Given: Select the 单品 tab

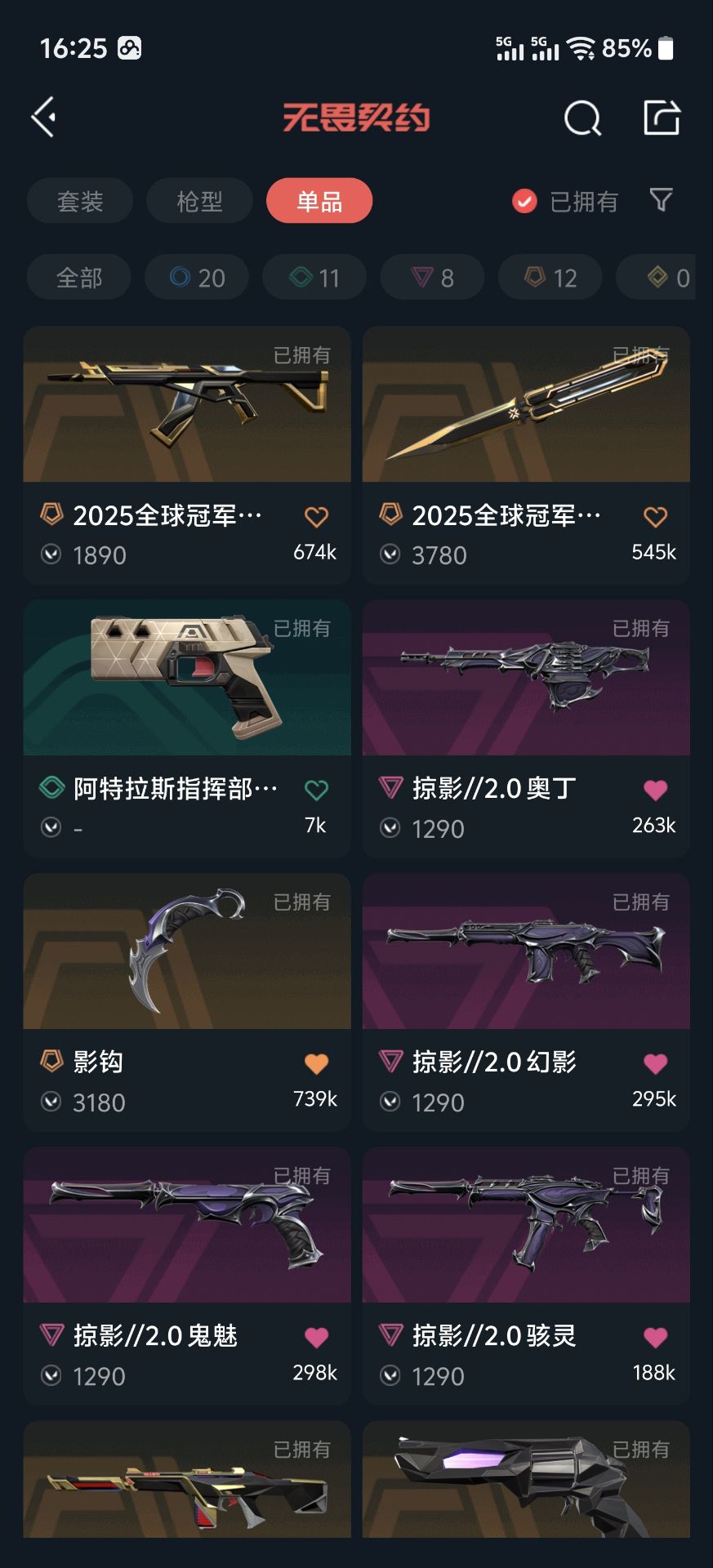Looking at the screenshot, I should [x=319, y=201].
